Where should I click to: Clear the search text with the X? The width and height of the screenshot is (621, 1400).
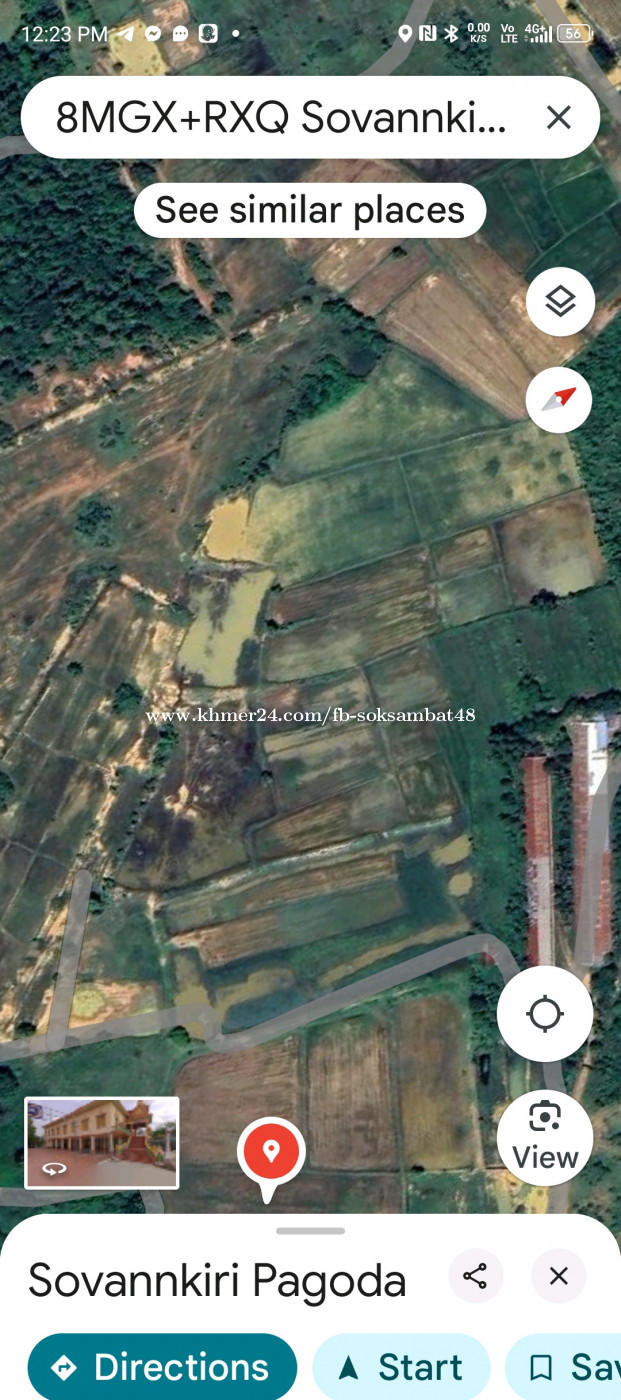point(558,118)
